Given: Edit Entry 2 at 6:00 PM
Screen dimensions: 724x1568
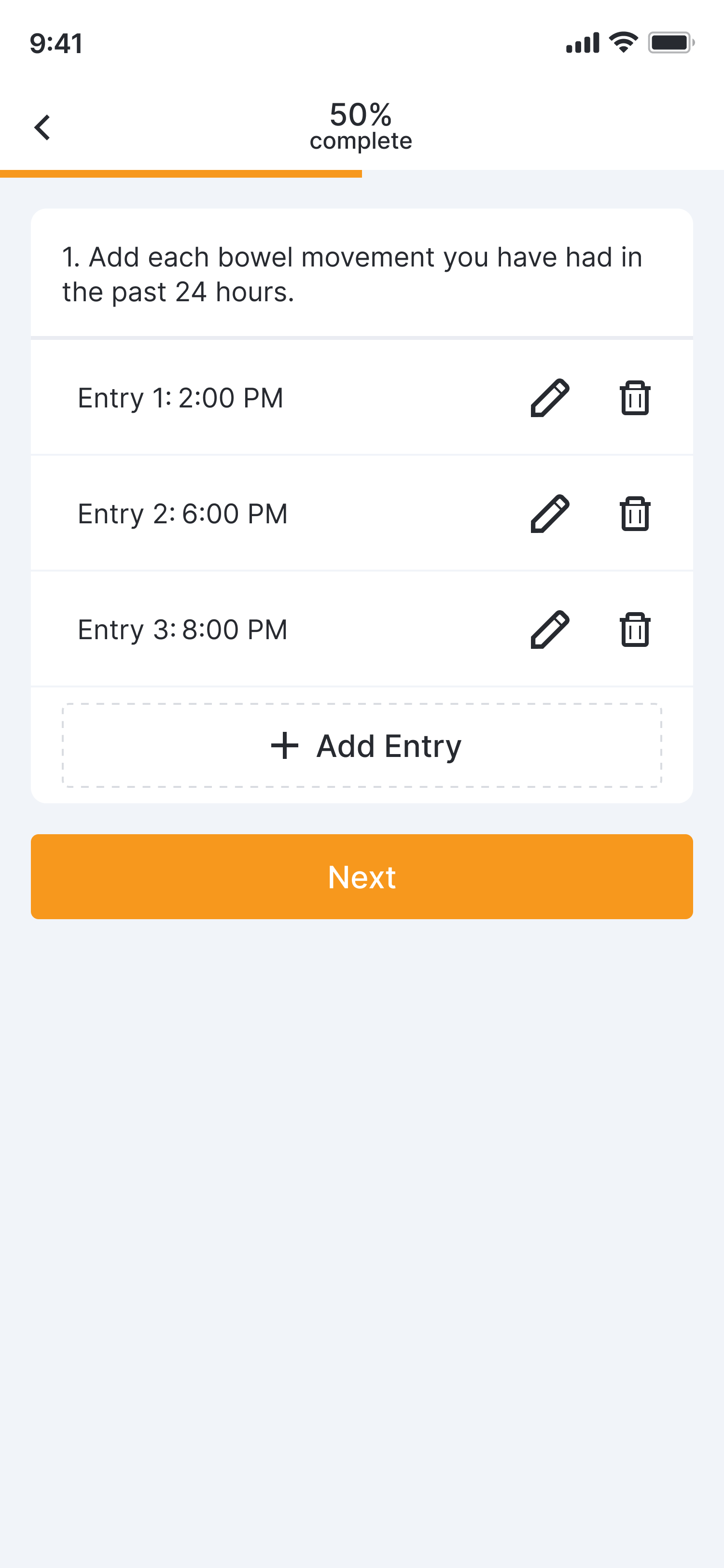Looking at the screenshot, I should click(x=549, y=514).
